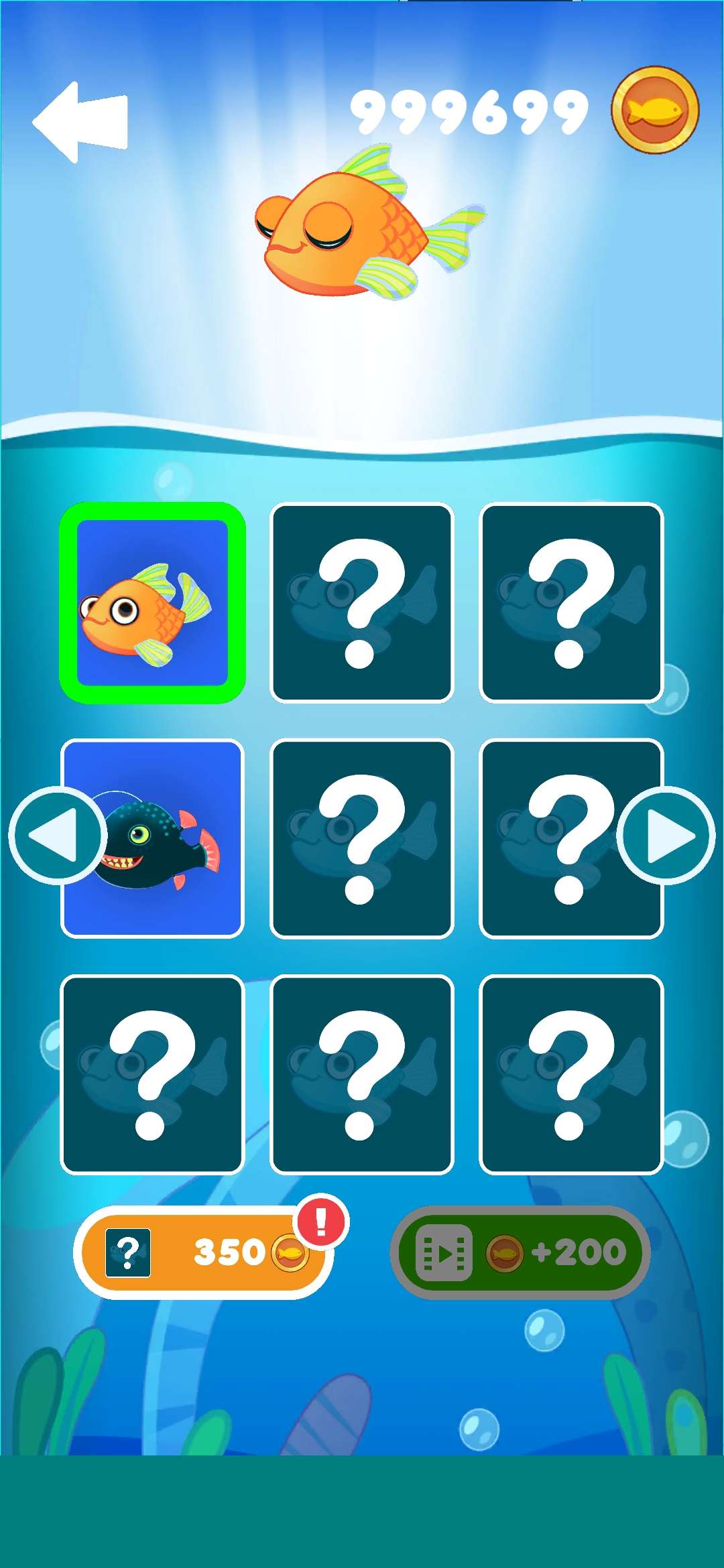Go to the next page of skins
Screen dimensions: 724x1568
click(x=666, y=836)
